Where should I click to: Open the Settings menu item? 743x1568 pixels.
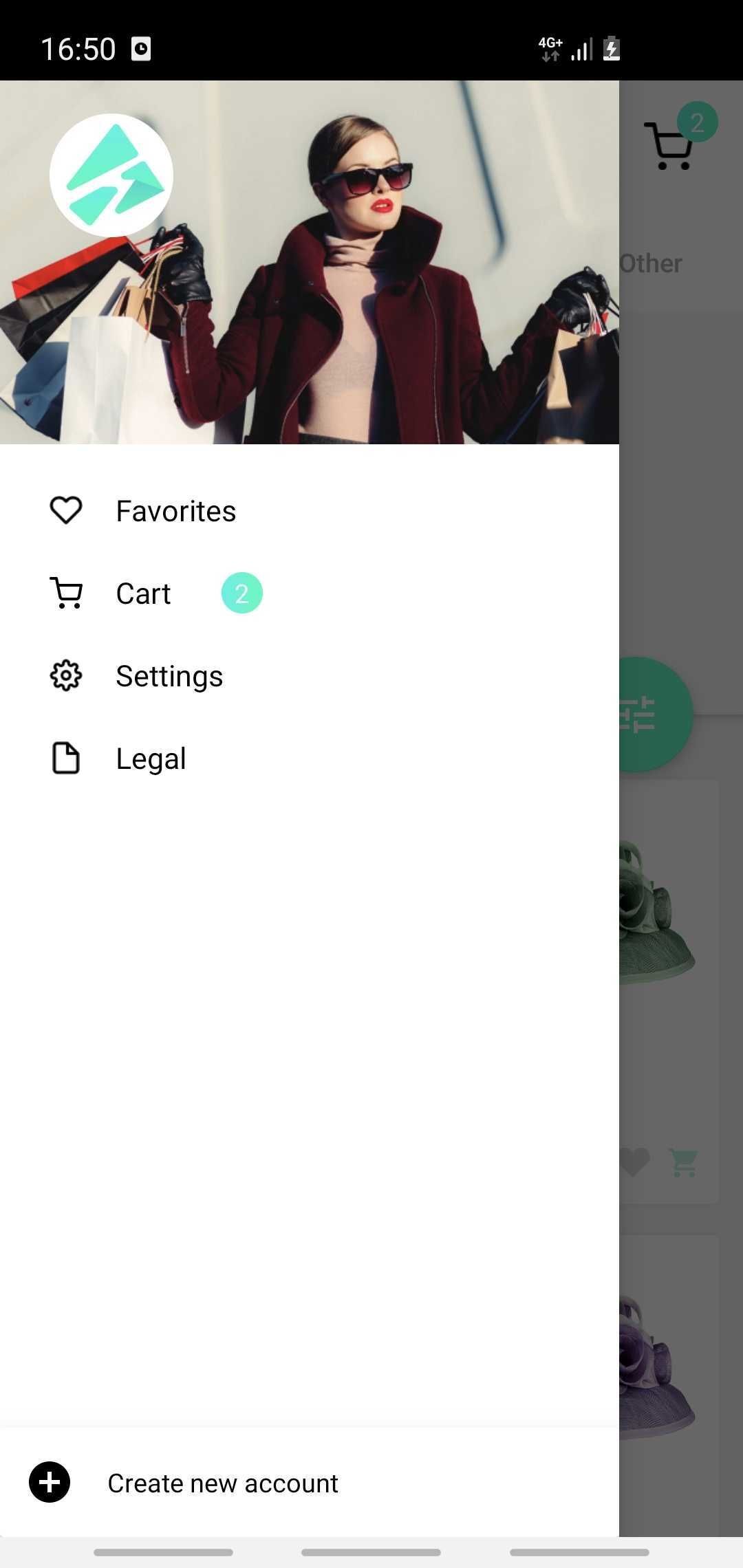click(x=169, y=676)
